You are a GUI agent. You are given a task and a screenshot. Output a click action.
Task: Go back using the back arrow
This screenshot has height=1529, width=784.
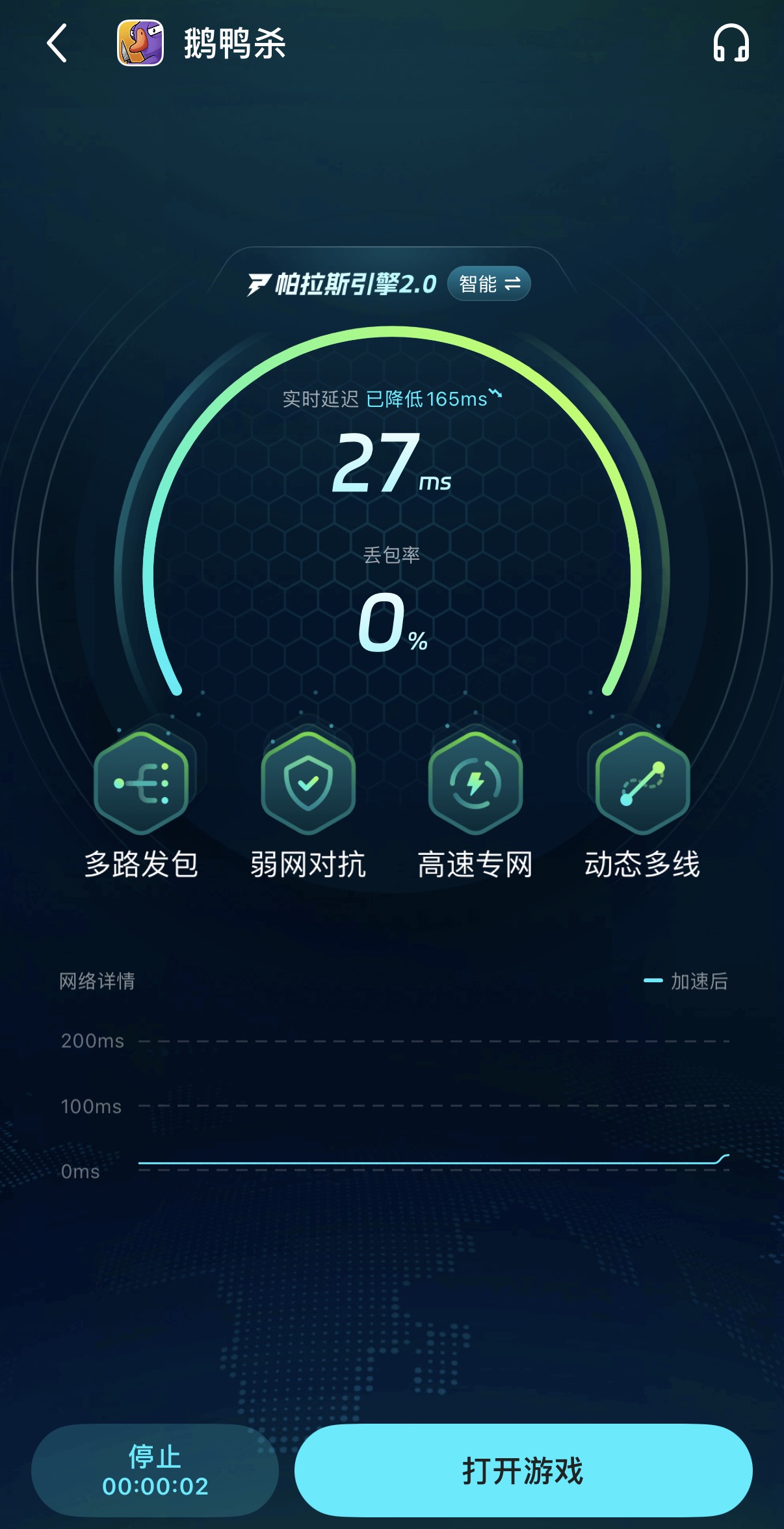click(x=57, y=44)
